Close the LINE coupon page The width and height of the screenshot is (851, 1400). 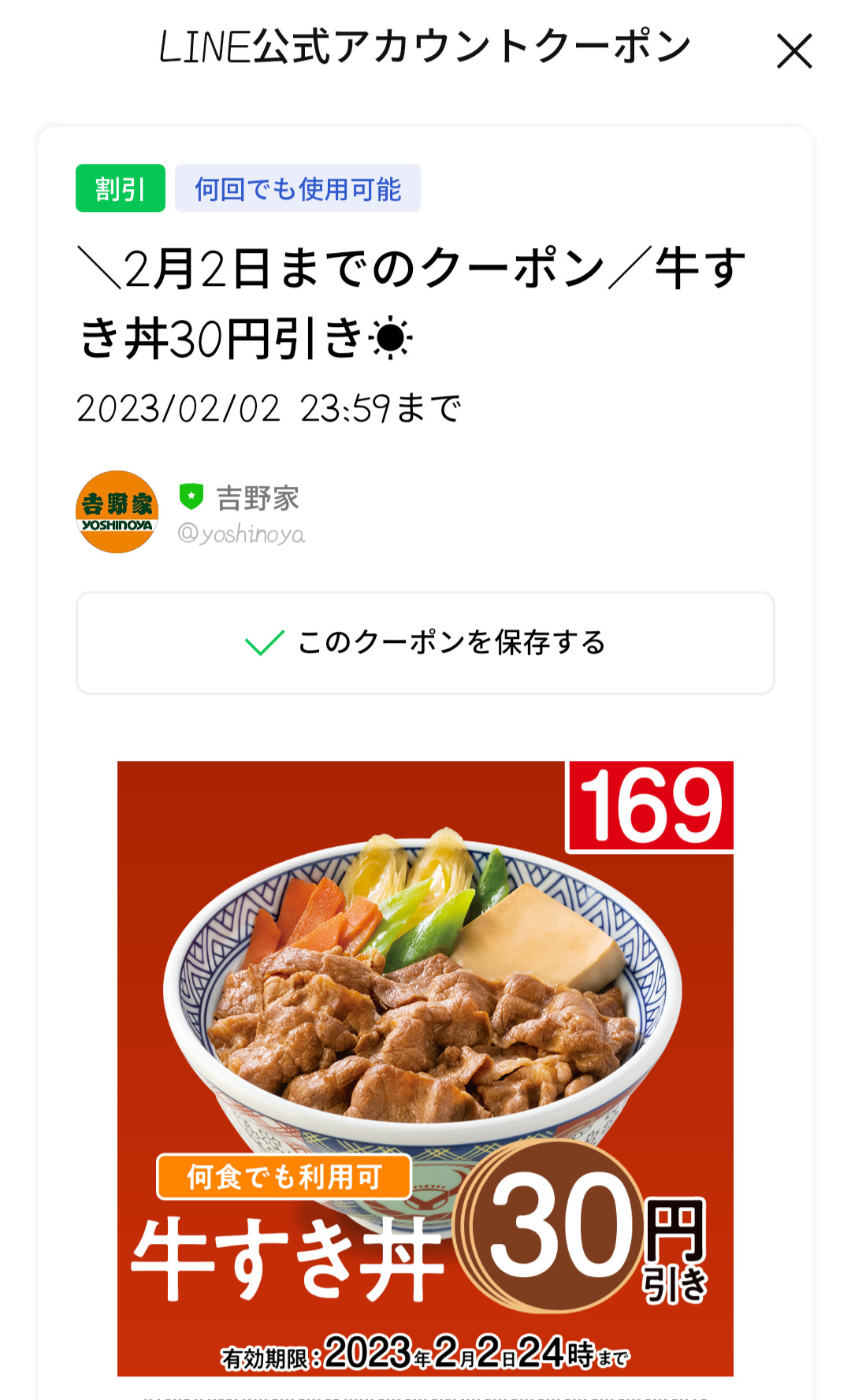point(793,52)
